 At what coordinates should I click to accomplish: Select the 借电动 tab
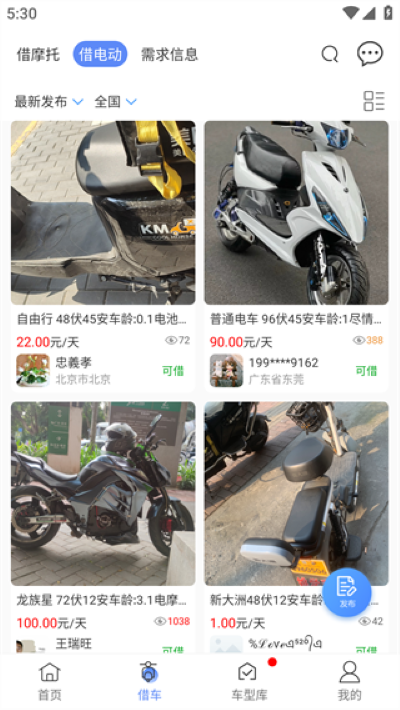tap(100, 54)
